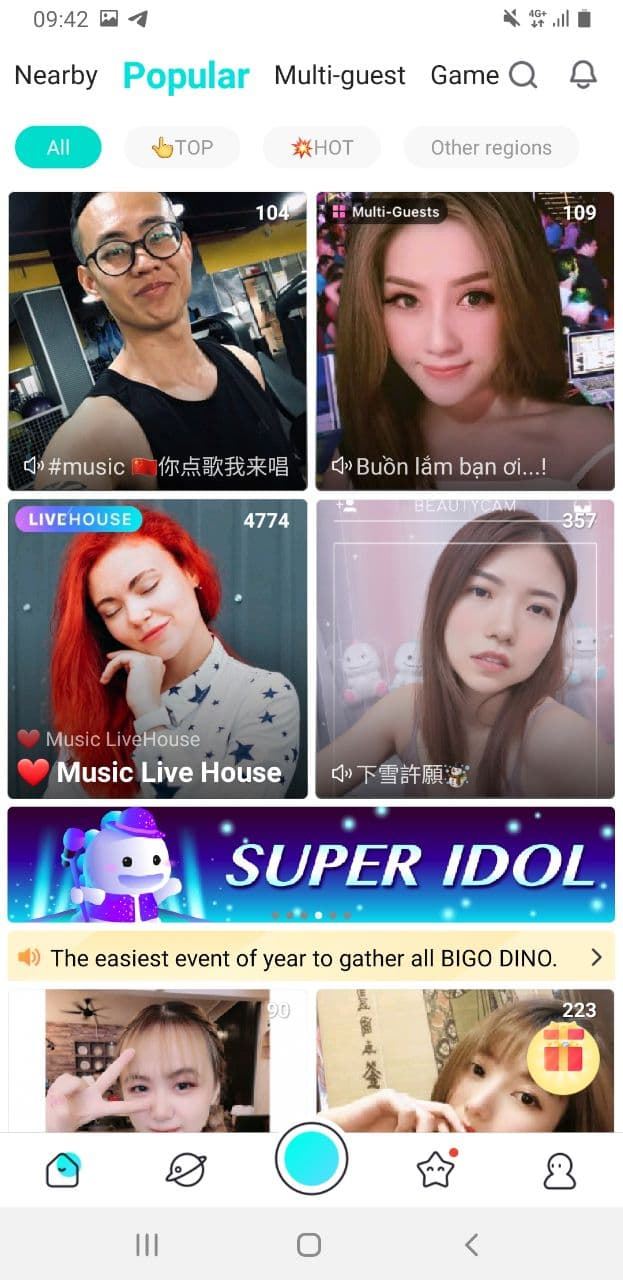
Task: Open the #music live stream
Action: (x=158, y=340)
